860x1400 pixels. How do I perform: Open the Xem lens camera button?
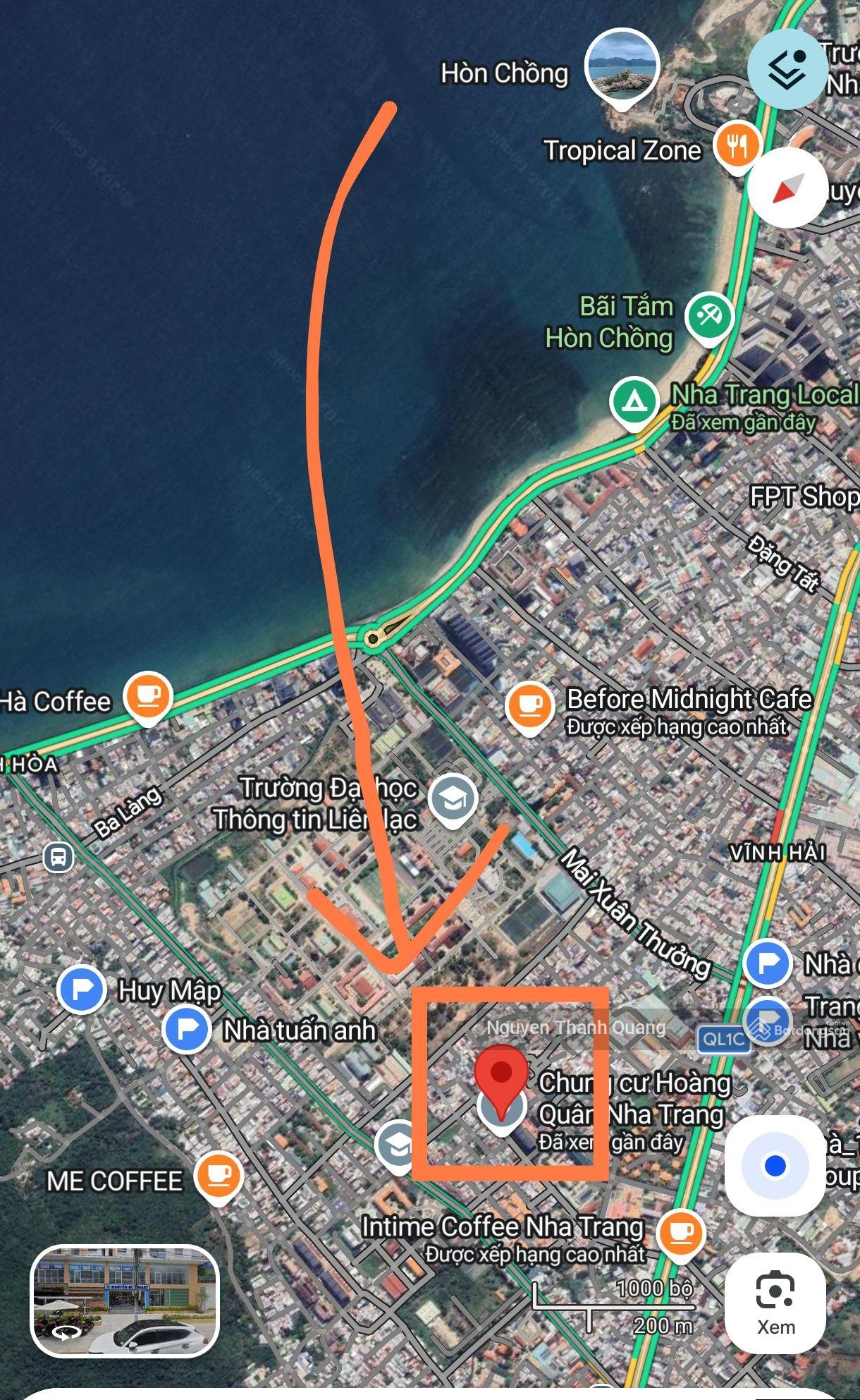point(775,1304)
